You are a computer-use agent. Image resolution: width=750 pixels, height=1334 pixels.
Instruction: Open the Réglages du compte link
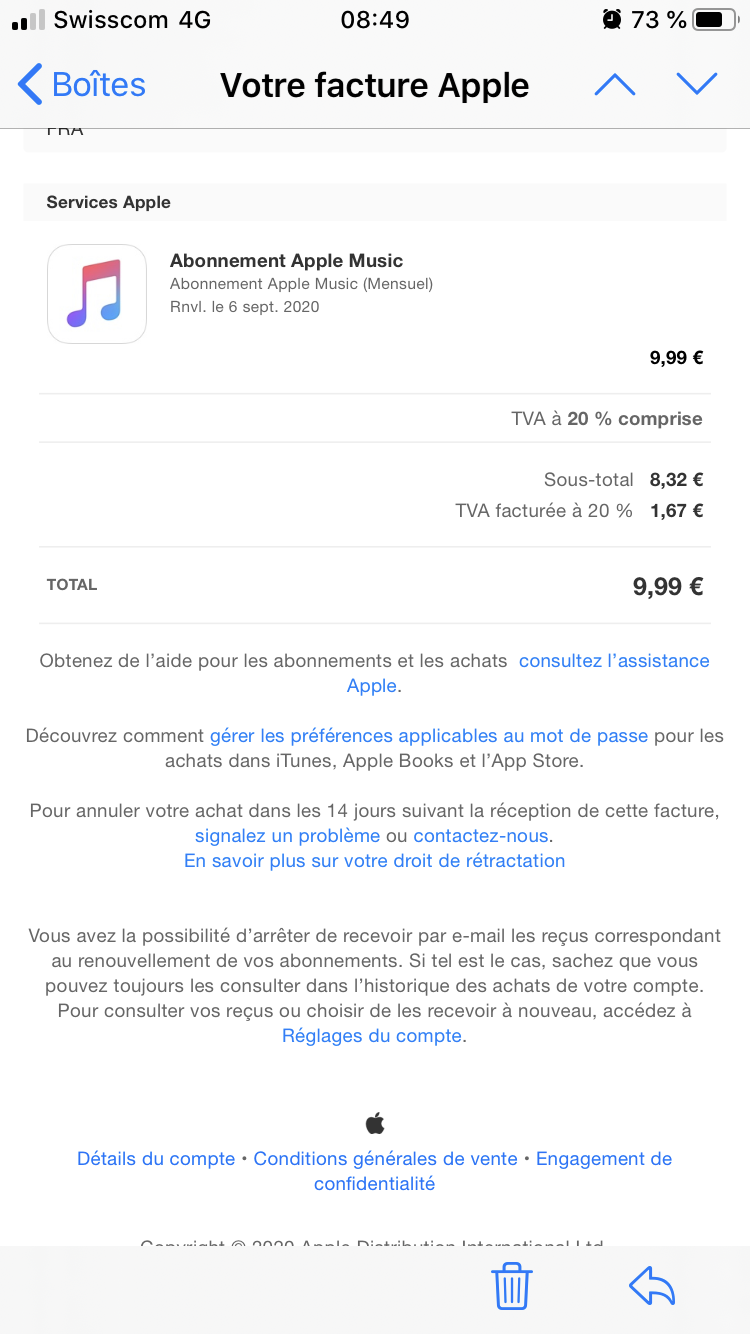pos(372,1036)
